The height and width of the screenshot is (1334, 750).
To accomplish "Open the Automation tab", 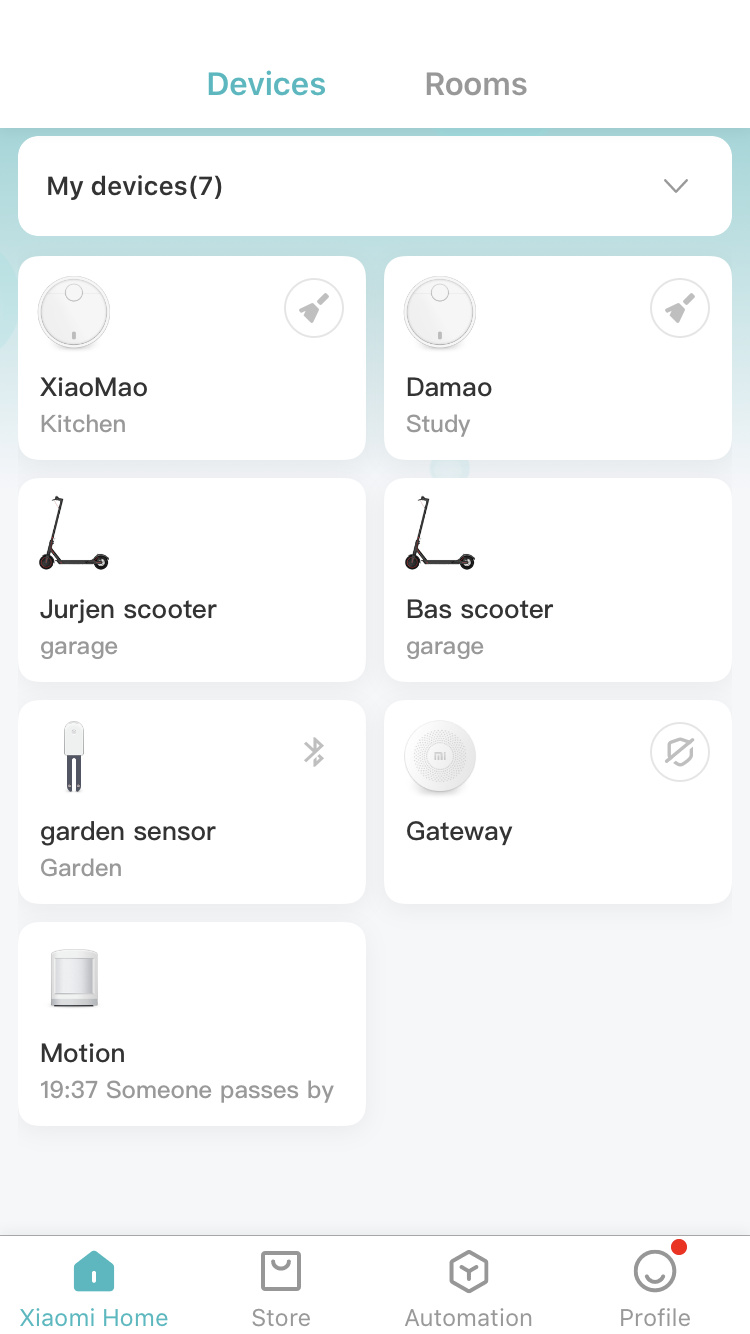I will click(x=468, y=1288).
